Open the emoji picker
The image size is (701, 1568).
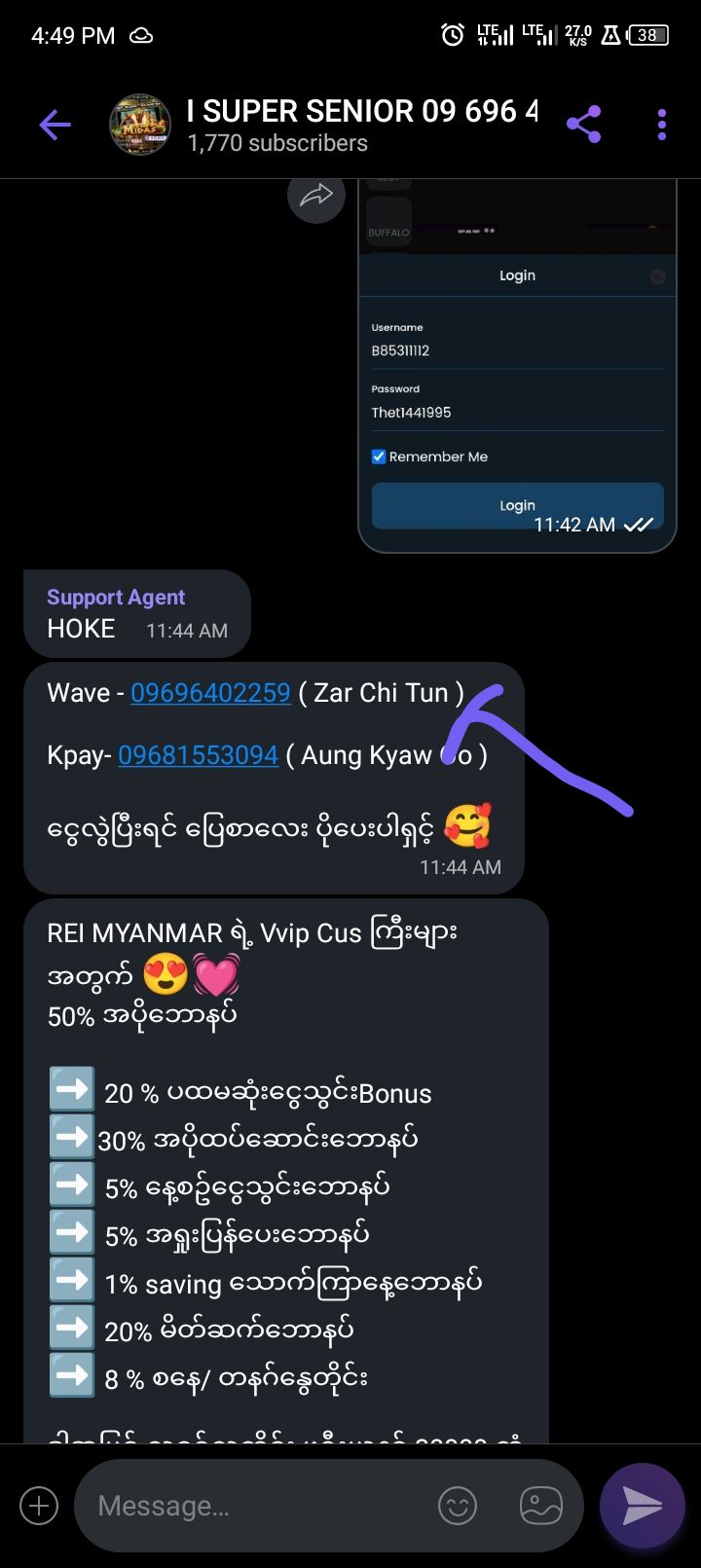(458, 1507)
